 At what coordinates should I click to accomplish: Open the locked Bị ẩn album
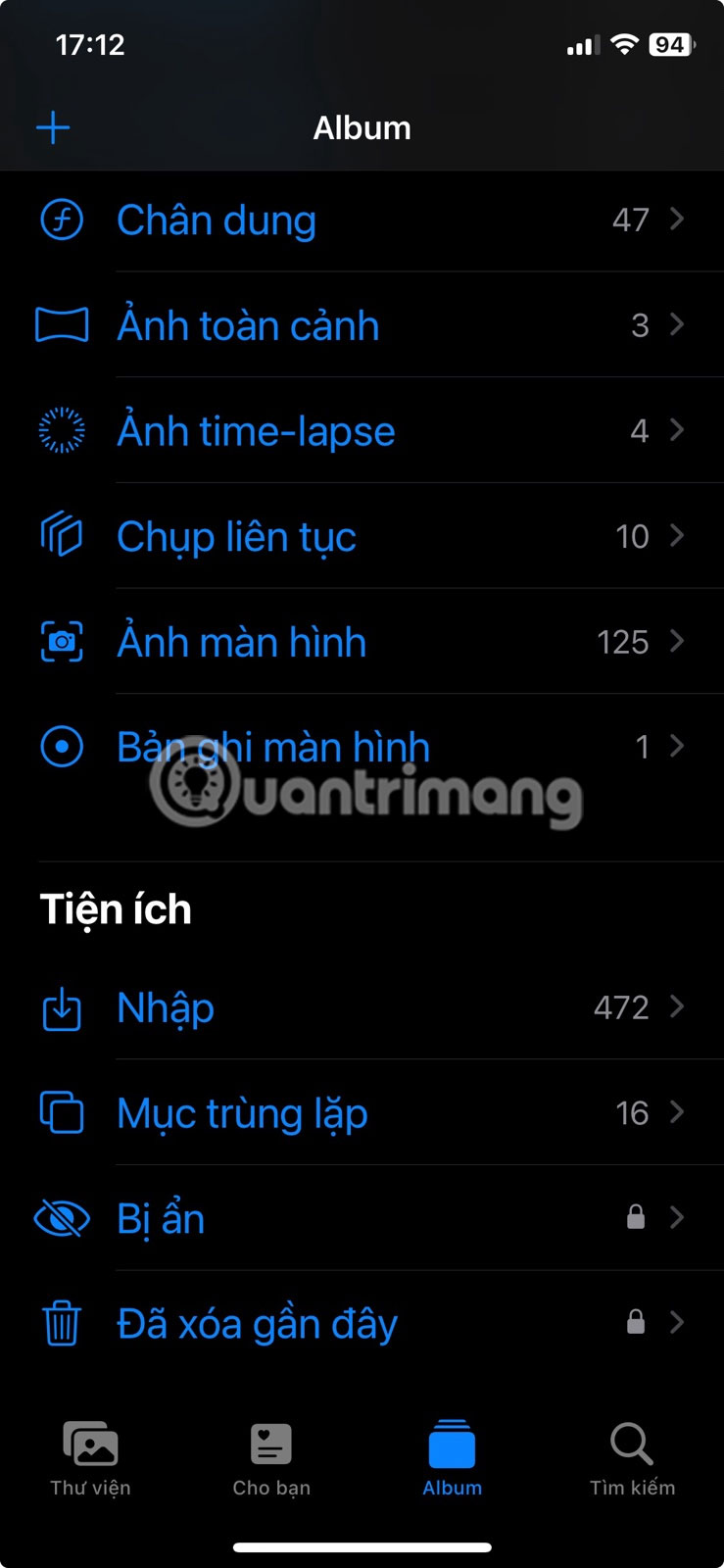161,1218
